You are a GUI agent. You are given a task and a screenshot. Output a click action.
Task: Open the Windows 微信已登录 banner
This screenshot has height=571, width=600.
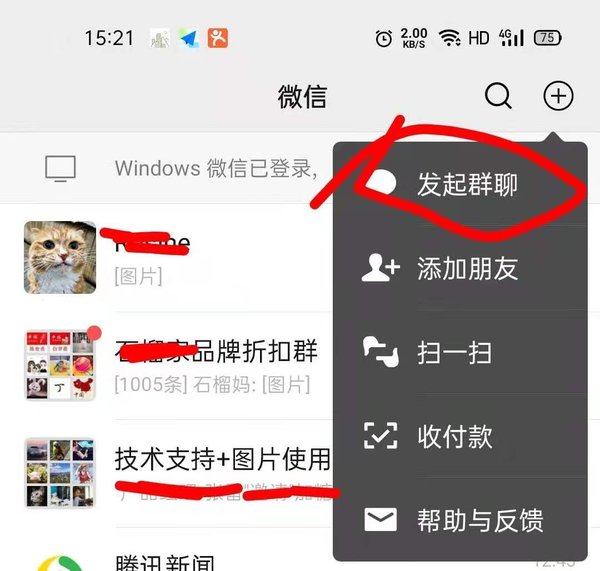190,167
